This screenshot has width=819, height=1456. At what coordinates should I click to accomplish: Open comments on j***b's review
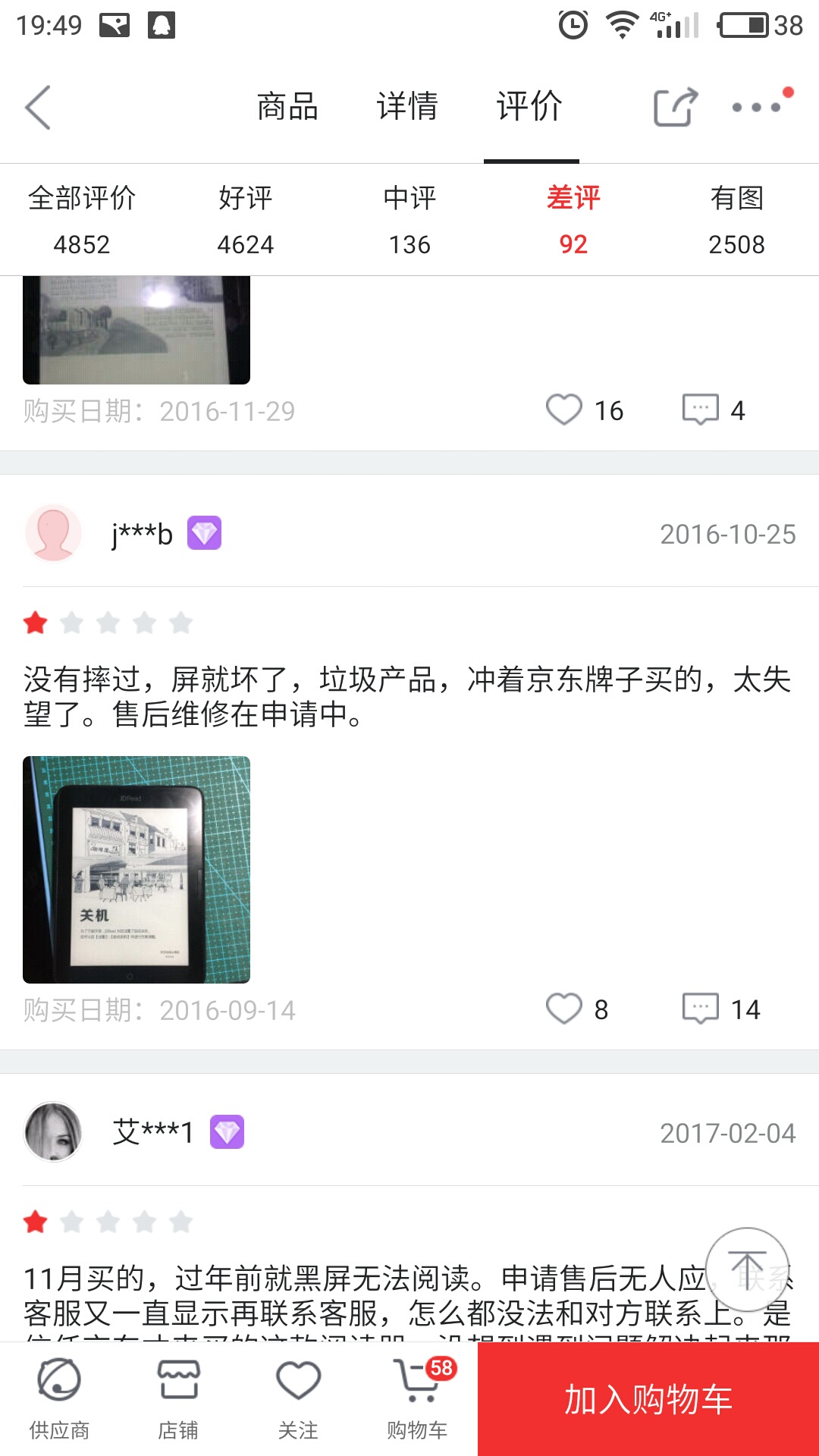701,1009
